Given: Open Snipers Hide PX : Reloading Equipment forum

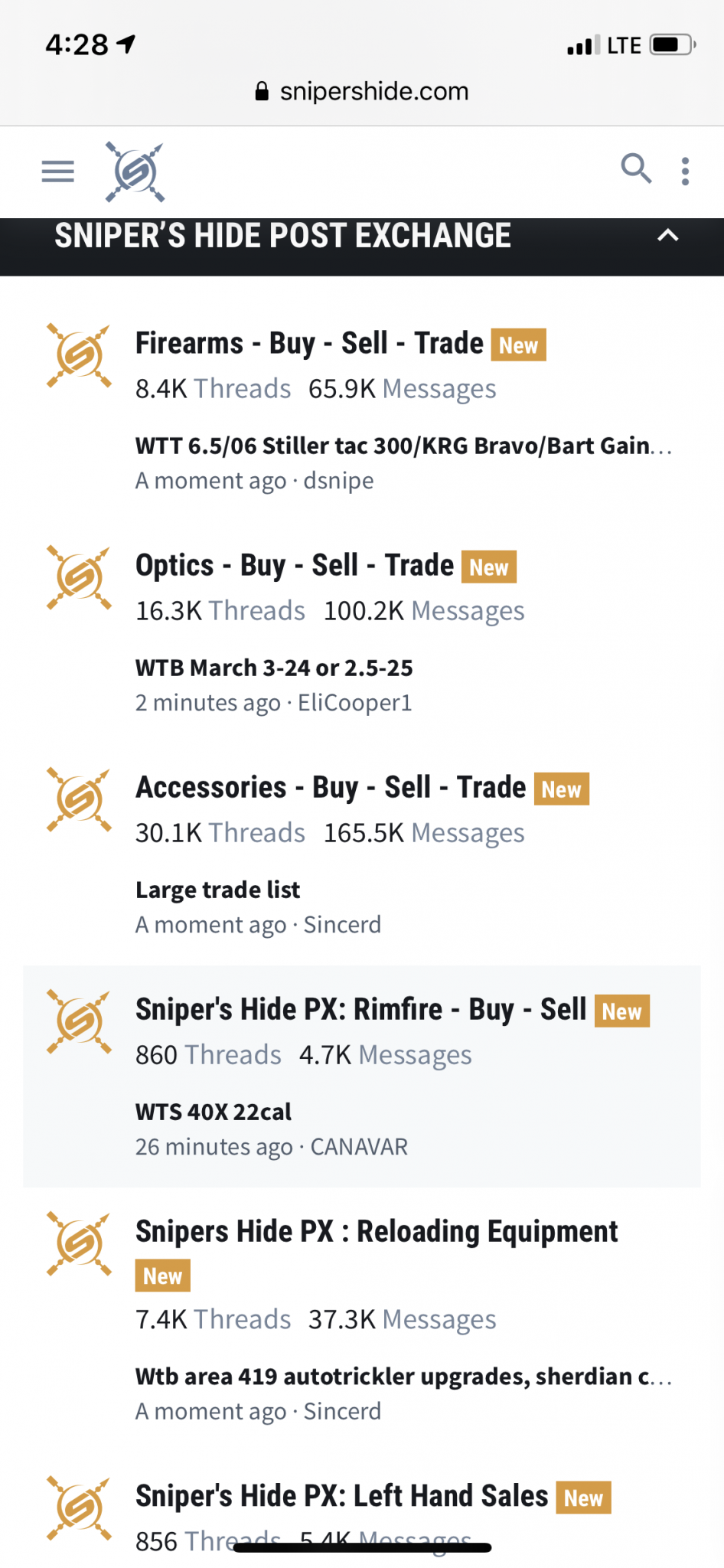Looking at the screenshot, I should point(377,1231).
